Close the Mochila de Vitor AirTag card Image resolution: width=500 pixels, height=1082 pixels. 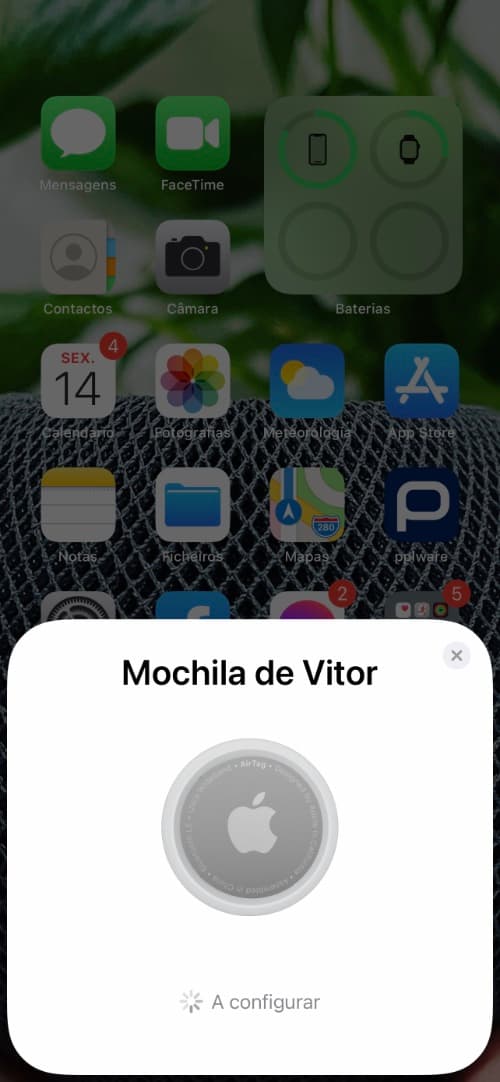coord(457,656)
